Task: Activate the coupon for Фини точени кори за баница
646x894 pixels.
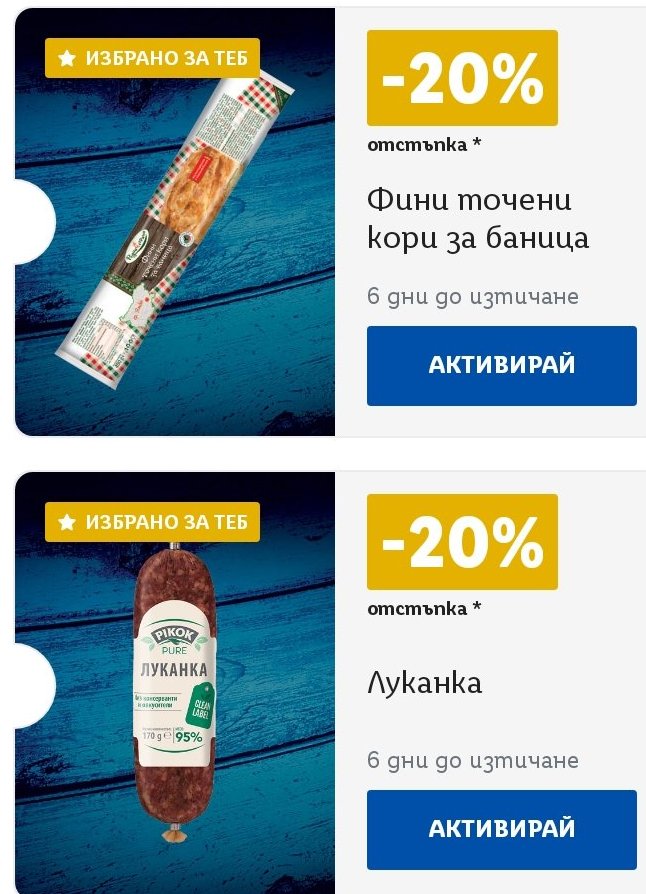Action: pyautogui.click(x=501, y=365)
